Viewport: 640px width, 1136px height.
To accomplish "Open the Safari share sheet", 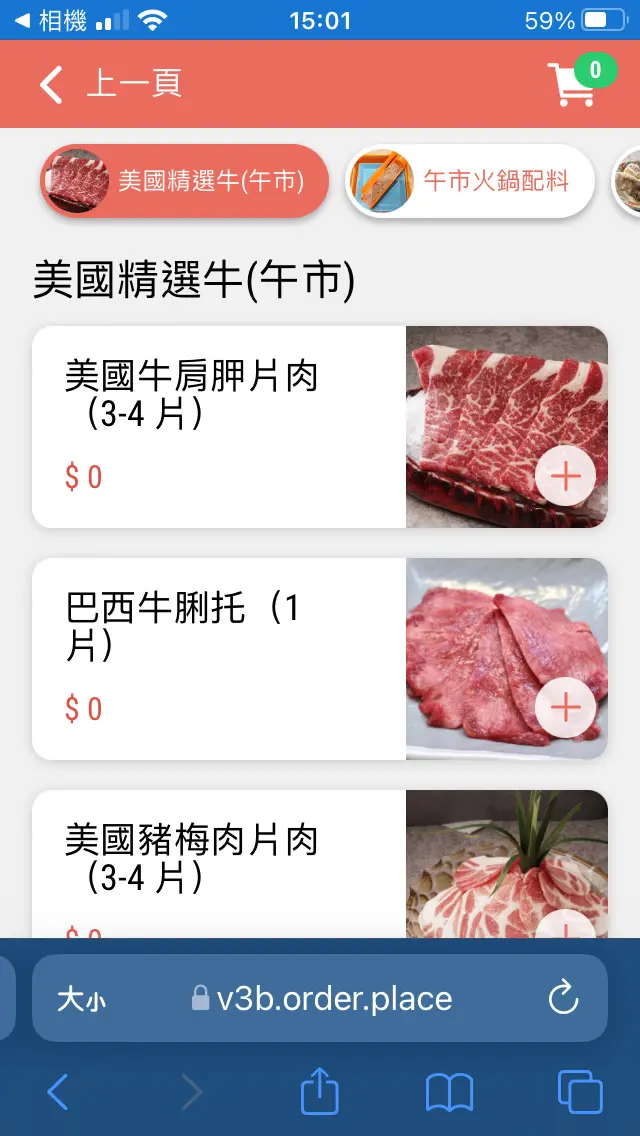I will (x=320, y=1091).
